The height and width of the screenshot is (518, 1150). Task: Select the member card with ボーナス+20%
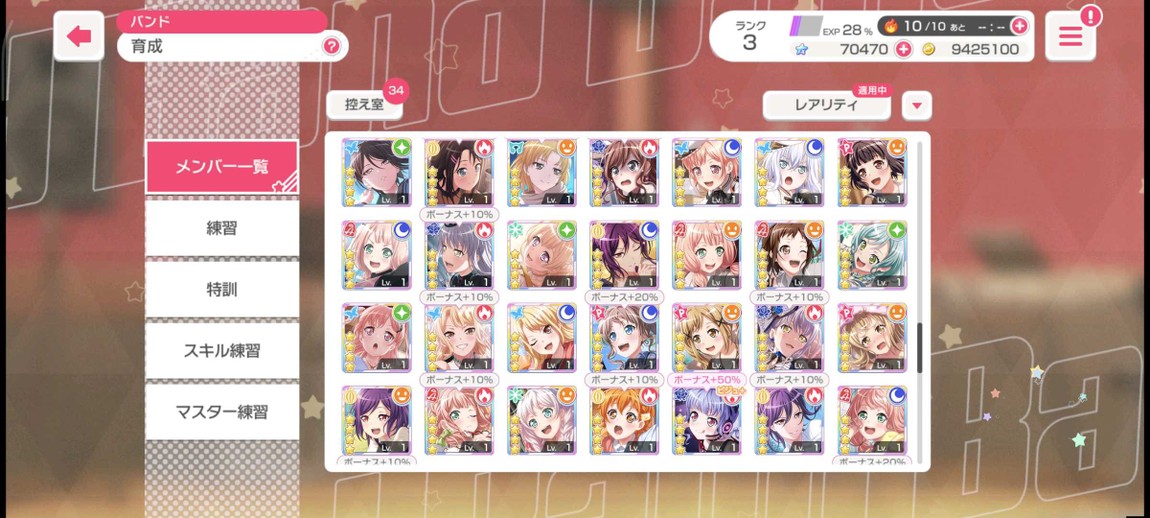[624, 256]
